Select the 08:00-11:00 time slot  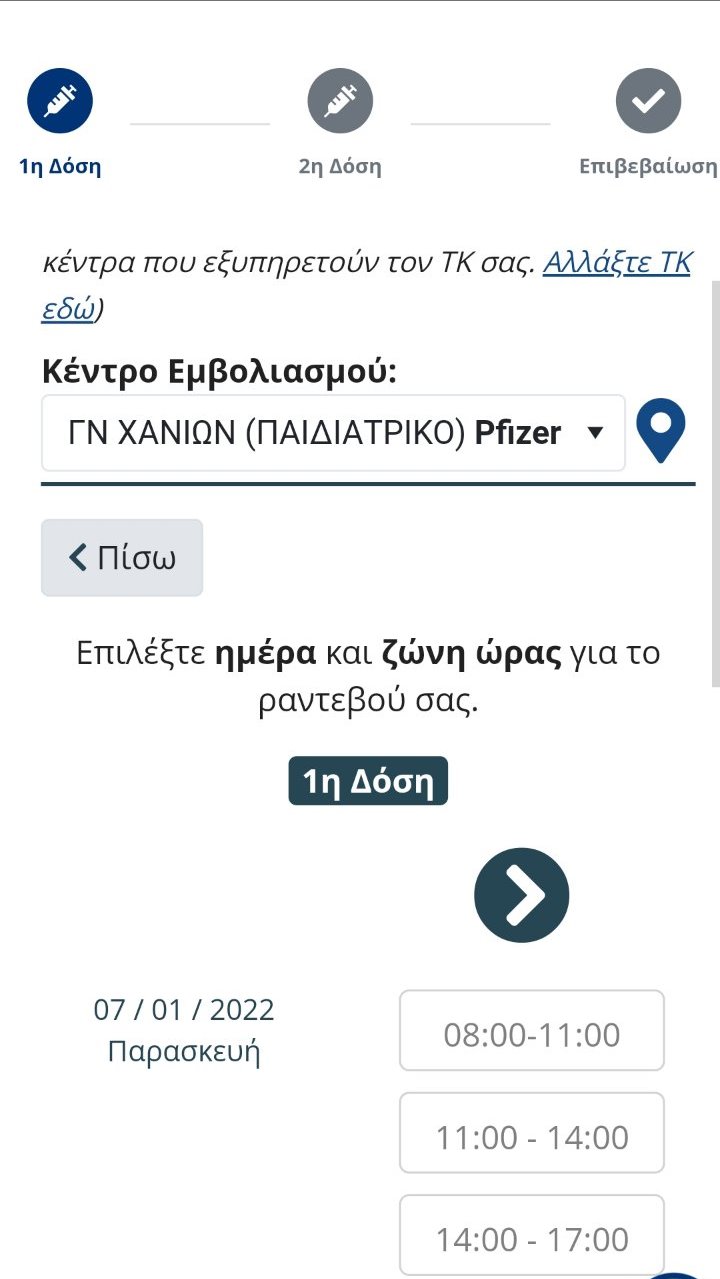point(532,1031)
